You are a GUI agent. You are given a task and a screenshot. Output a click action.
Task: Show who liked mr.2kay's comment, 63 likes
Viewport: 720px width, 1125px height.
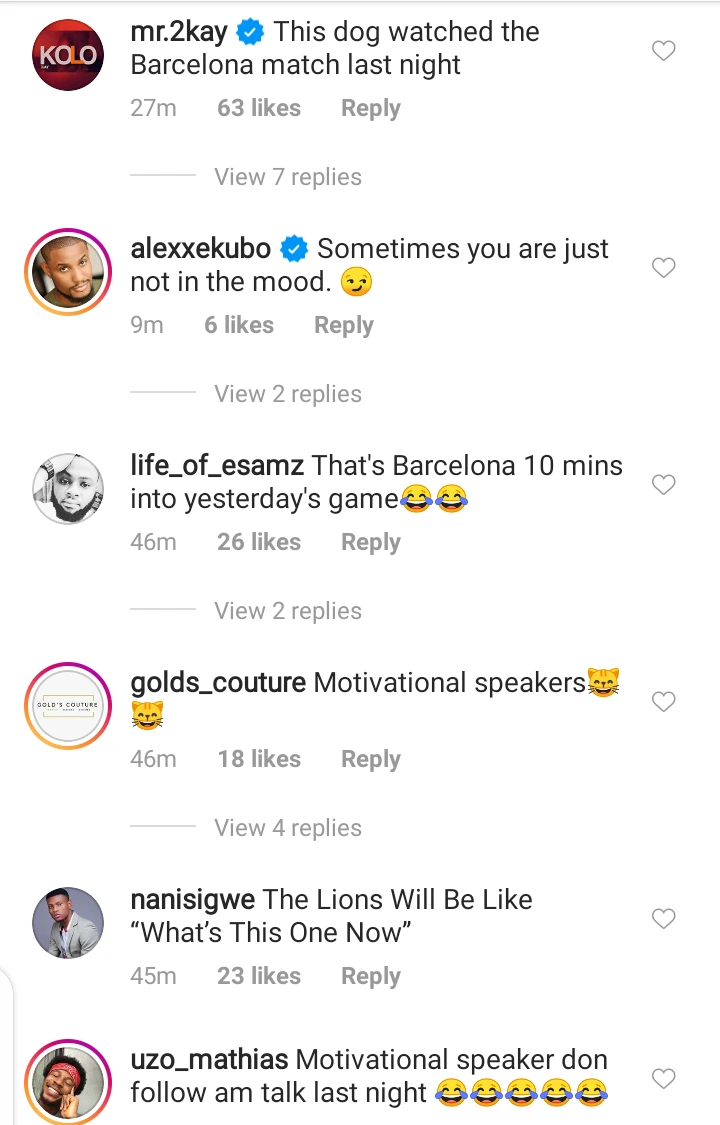coord(259,109)
